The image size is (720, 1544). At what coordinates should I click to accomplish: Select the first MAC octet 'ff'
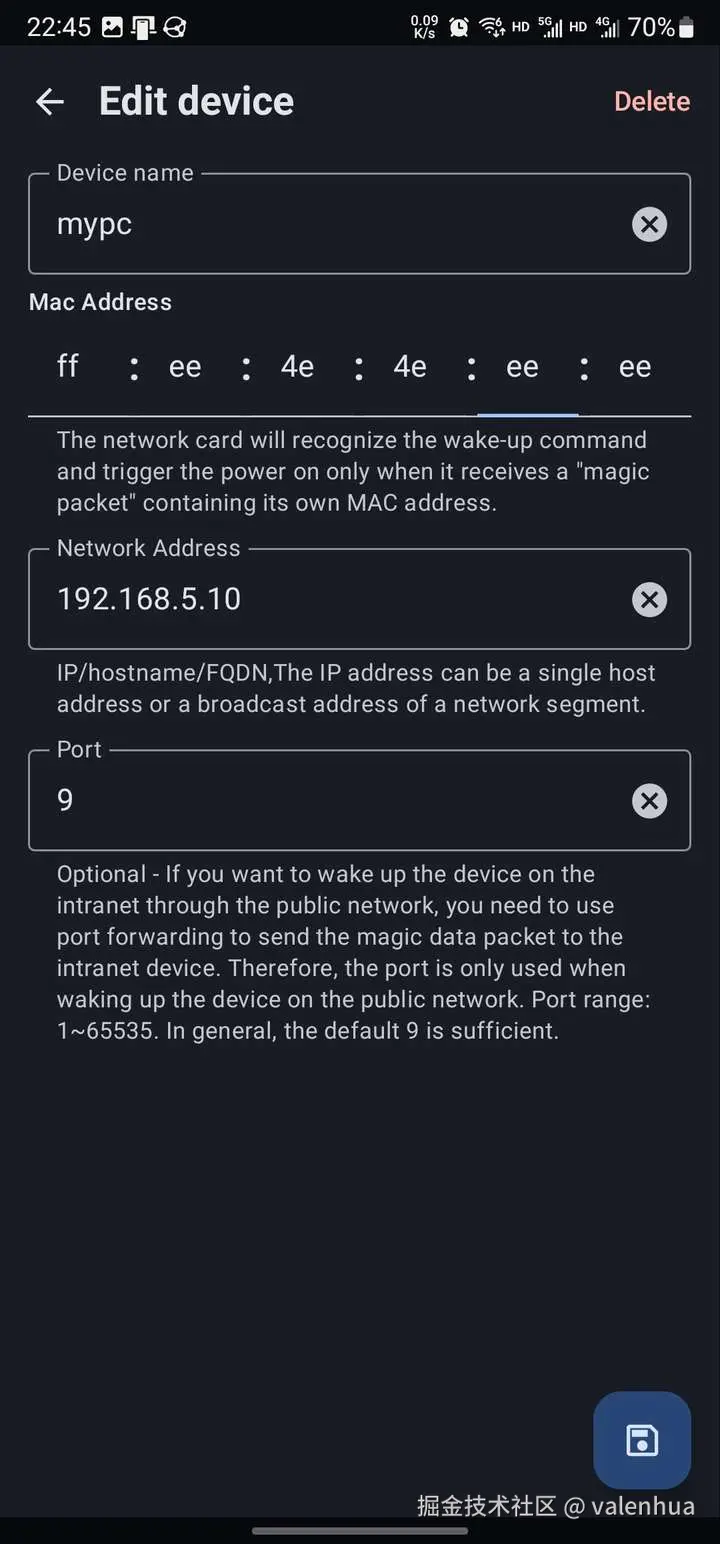(68, 367)
